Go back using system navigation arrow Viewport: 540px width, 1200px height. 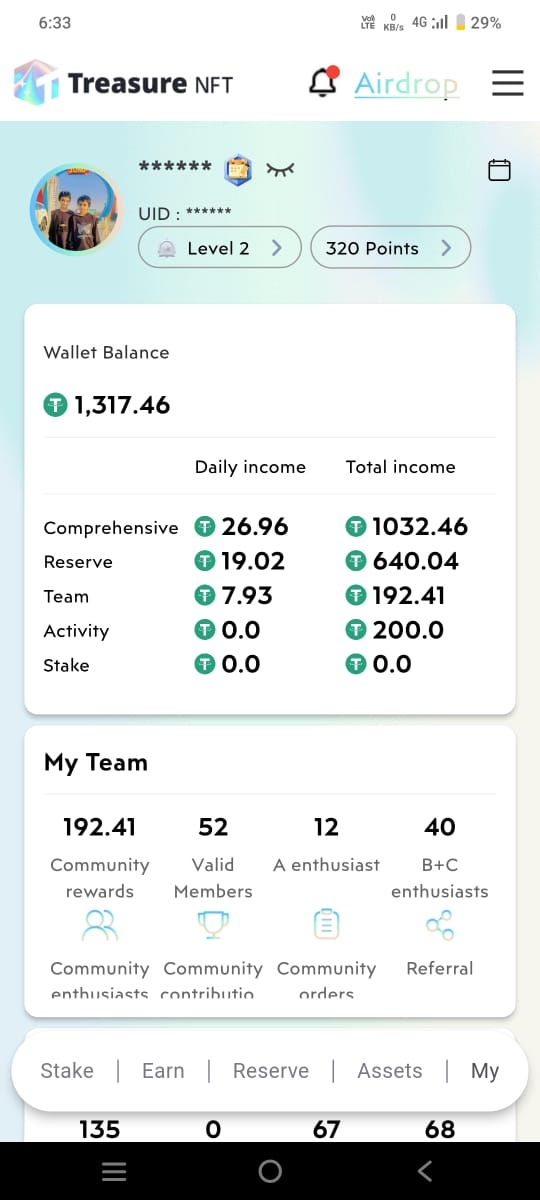tap(425, 1171)
